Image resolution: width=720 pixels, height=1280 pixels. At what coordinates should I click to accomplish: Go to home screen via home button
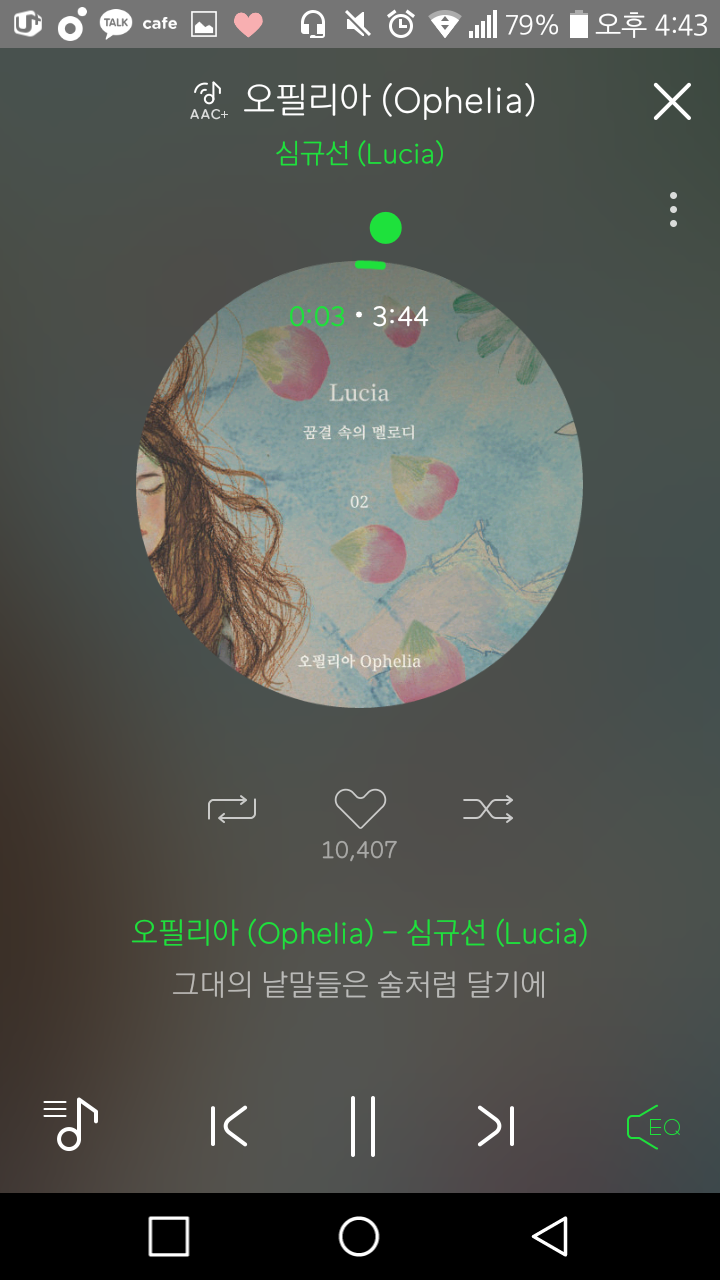click(359, 1236)
